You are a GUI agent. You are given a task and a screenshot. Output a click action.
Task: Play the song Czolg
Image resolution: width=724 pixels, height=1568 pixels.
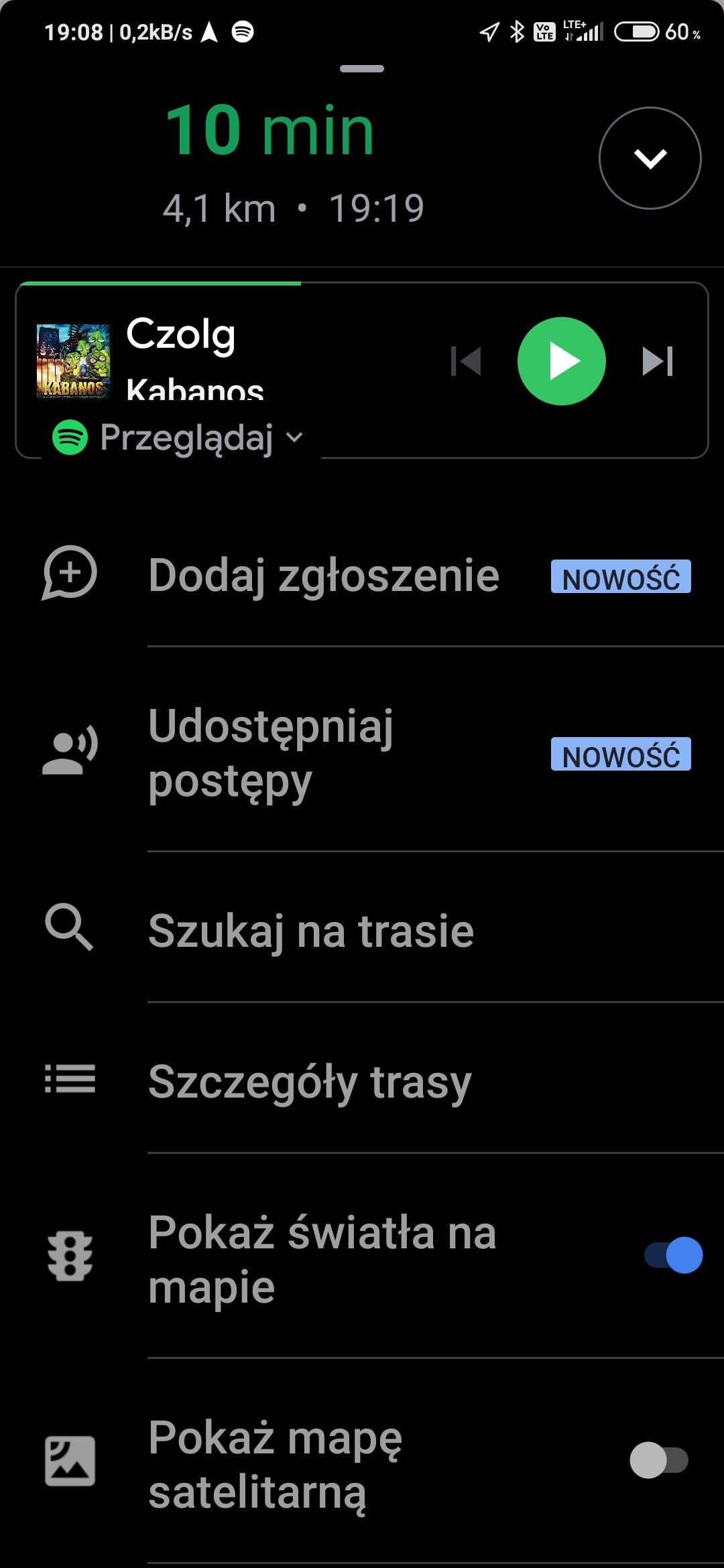coord(561,361)
